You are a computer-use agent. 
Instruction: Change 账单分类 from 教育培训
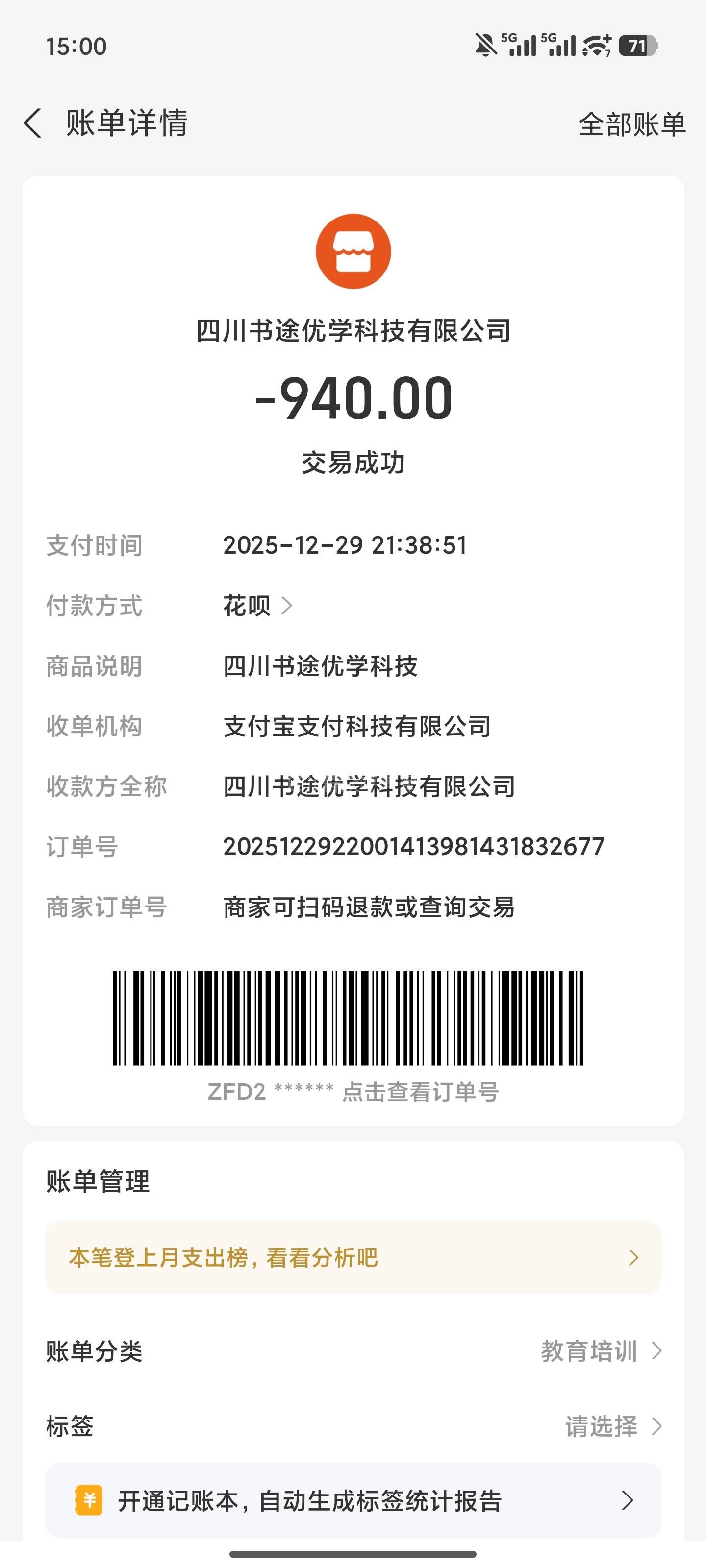pos(600,1351)
